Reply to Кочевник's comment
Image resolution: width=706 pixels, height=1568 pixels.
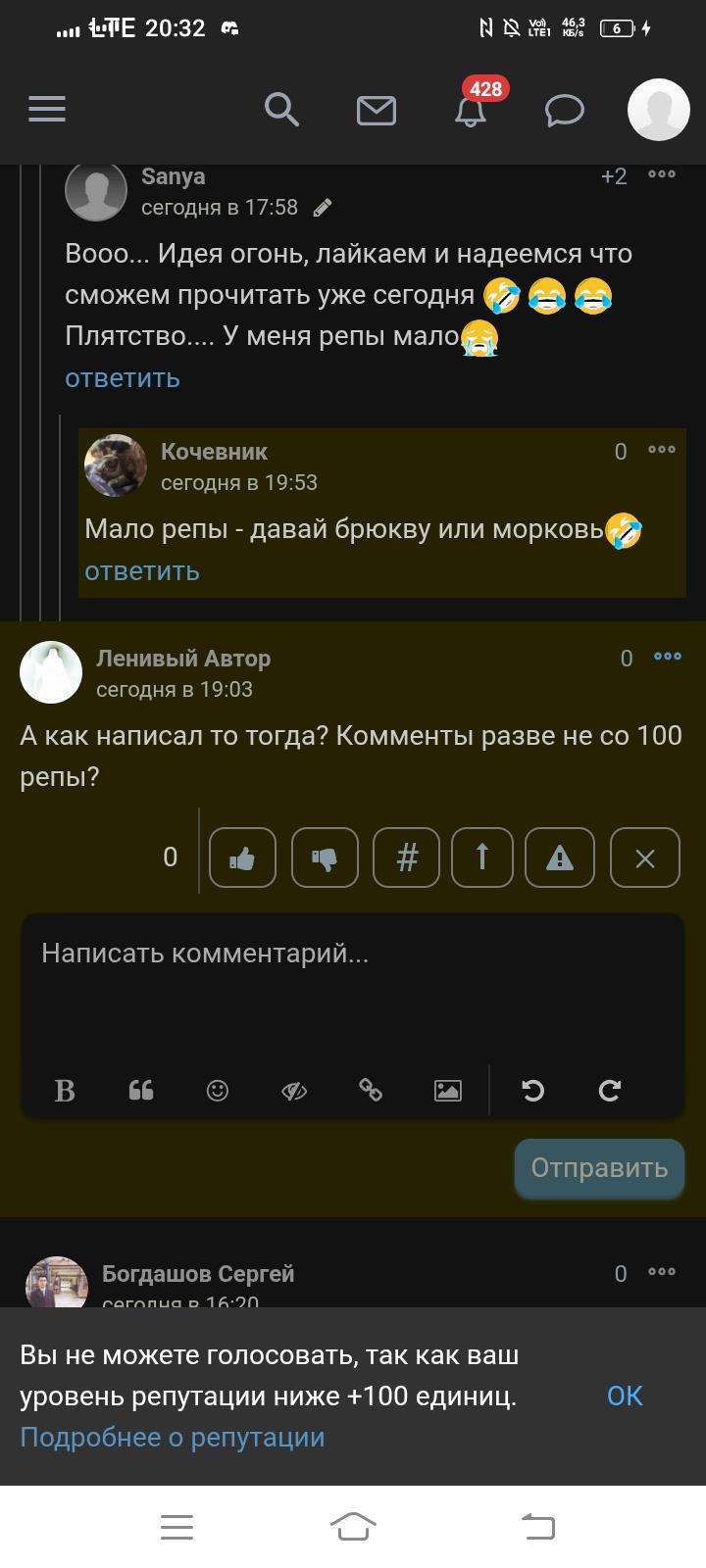click(x=142, y=571)
